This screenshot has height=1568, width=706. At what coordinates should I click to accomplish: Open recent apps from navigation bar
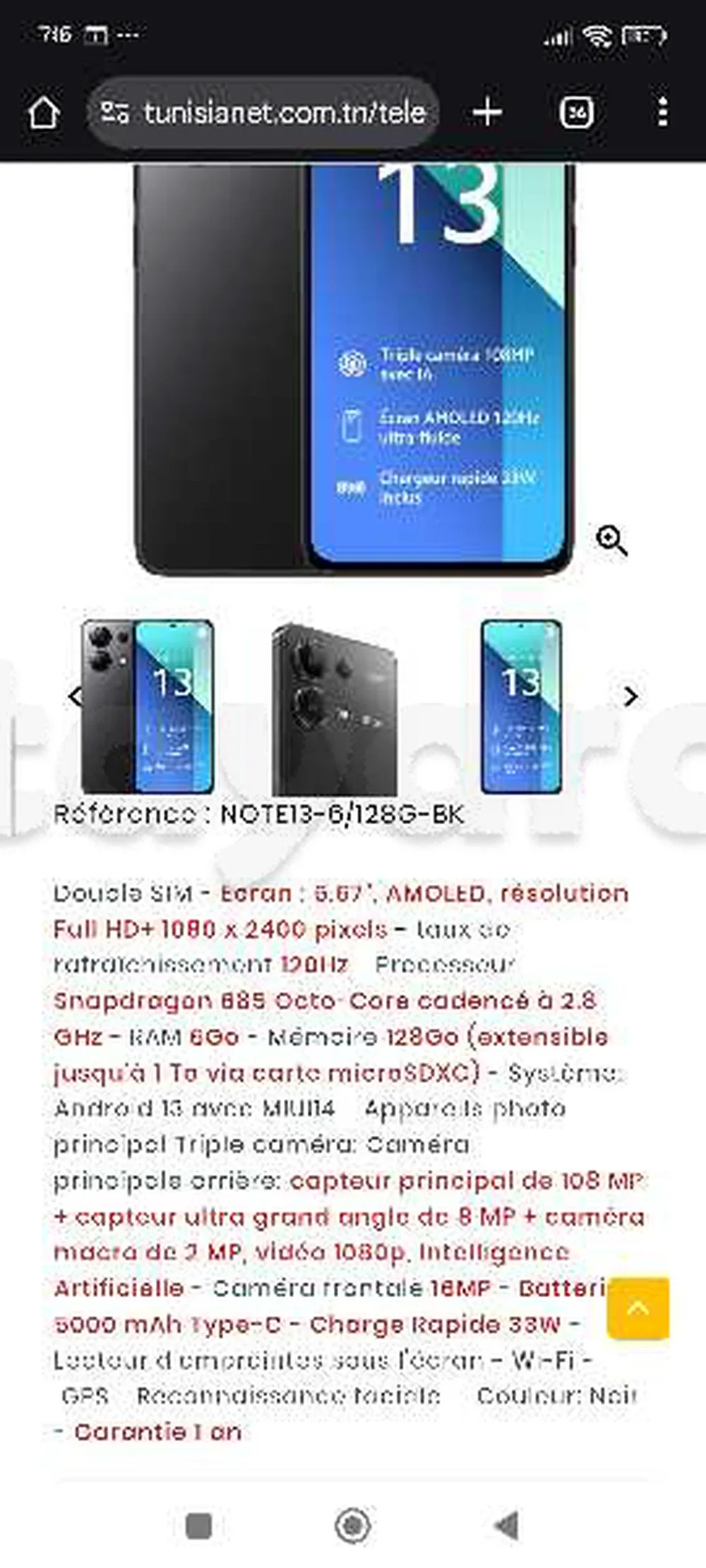point(198,1526)
